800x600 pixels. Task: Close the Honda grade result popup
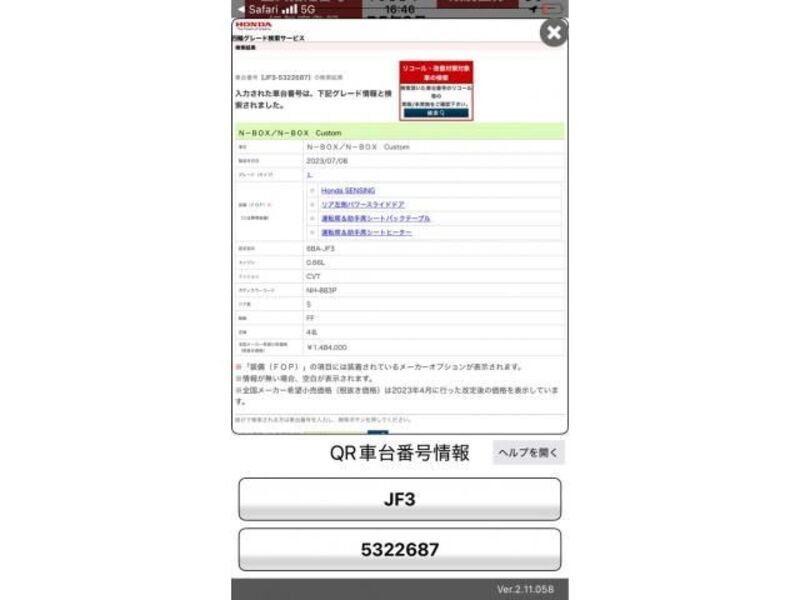(x=553, y=33)
